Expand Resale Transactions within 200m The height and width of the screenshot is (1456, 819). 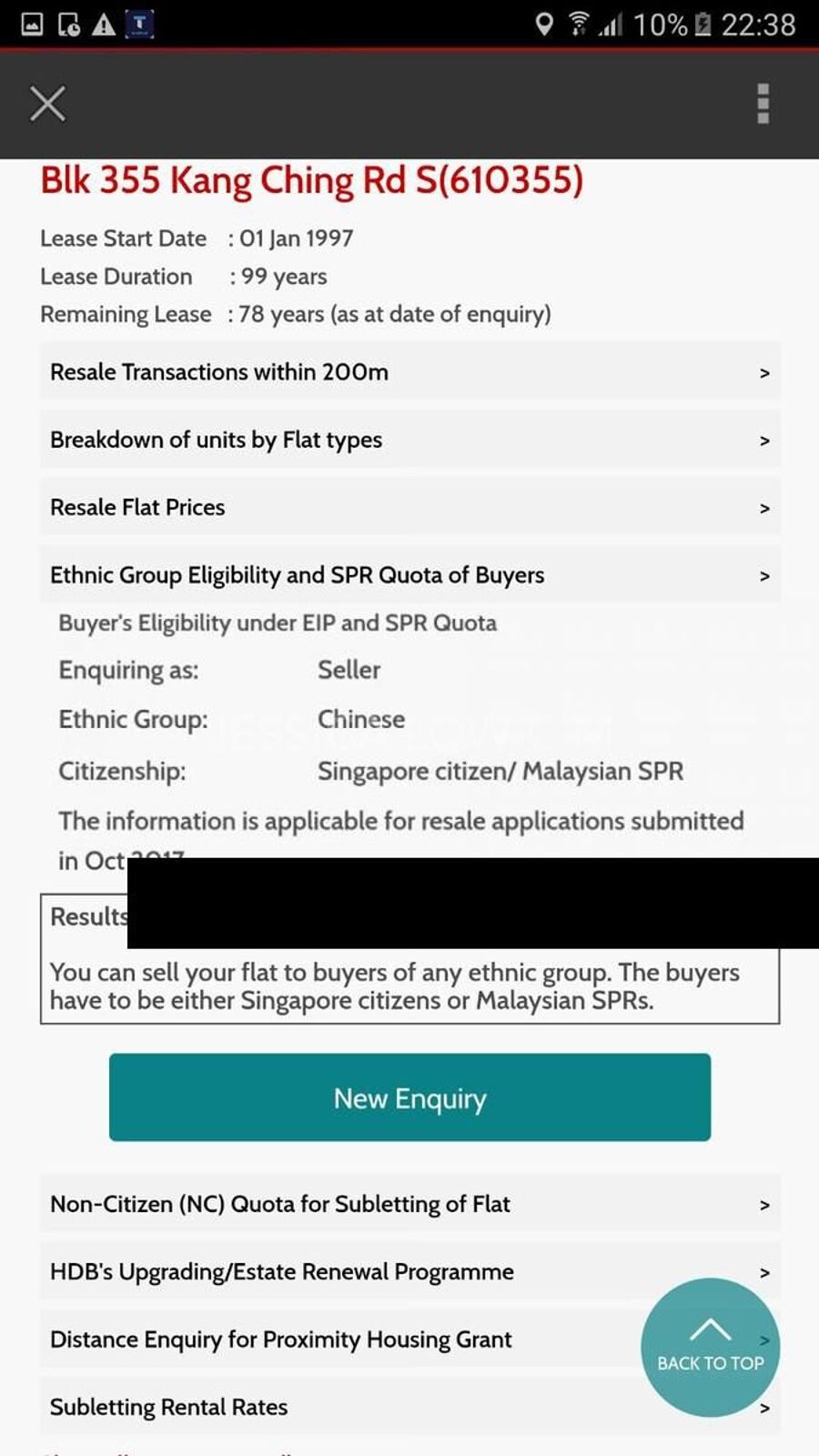409,372
